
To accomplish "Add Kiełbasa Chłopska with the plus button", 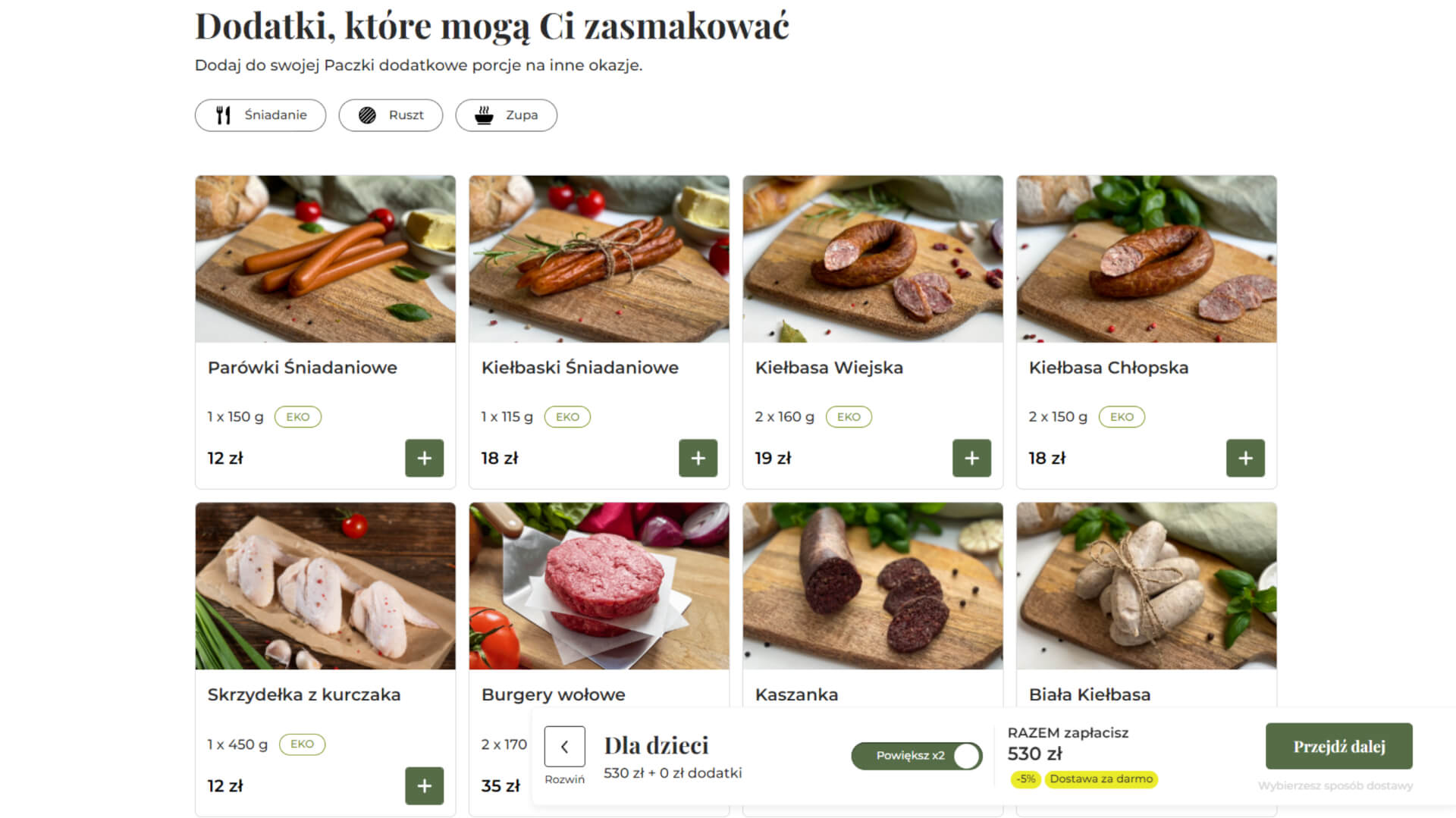I will (x=1245, y=458).
